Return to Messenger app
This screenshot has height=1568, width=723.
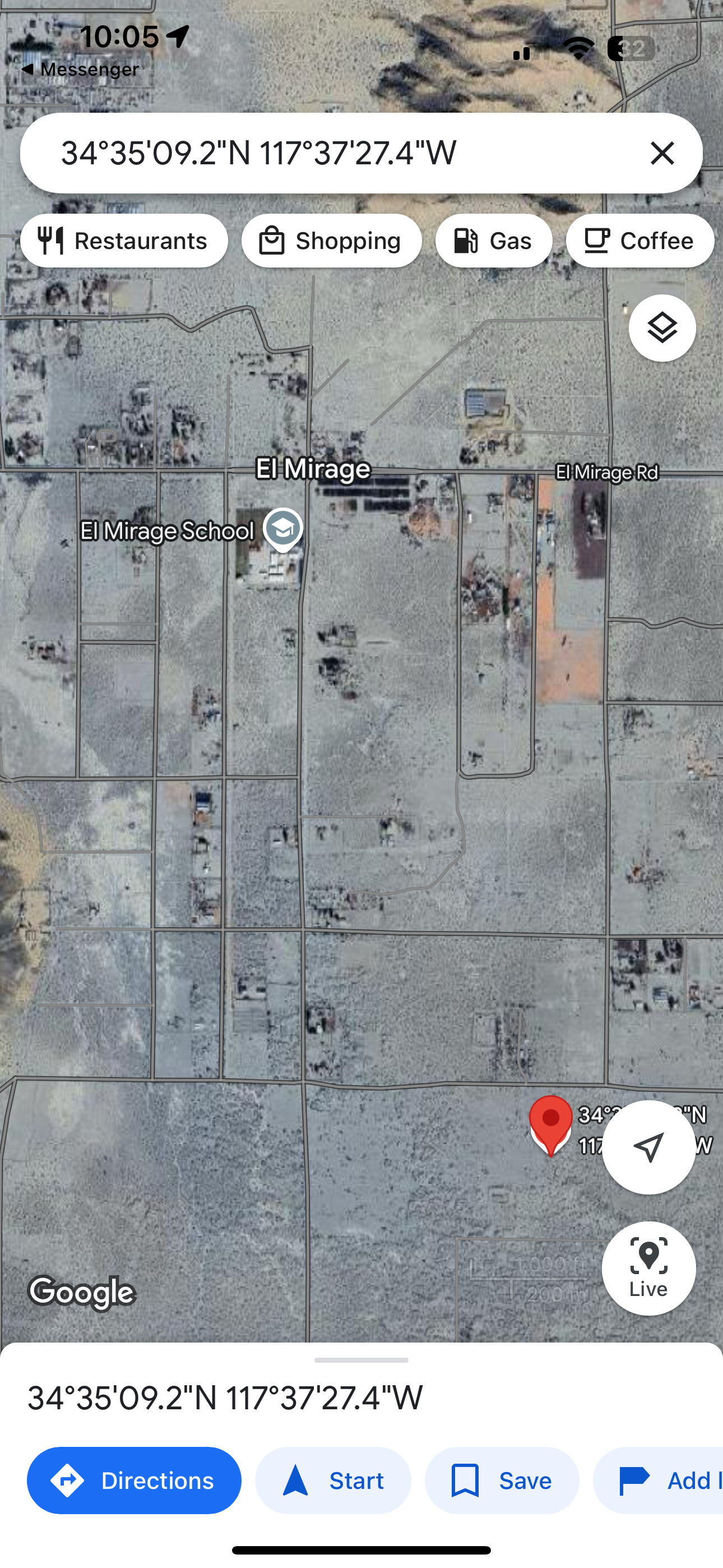coord(80,70)
